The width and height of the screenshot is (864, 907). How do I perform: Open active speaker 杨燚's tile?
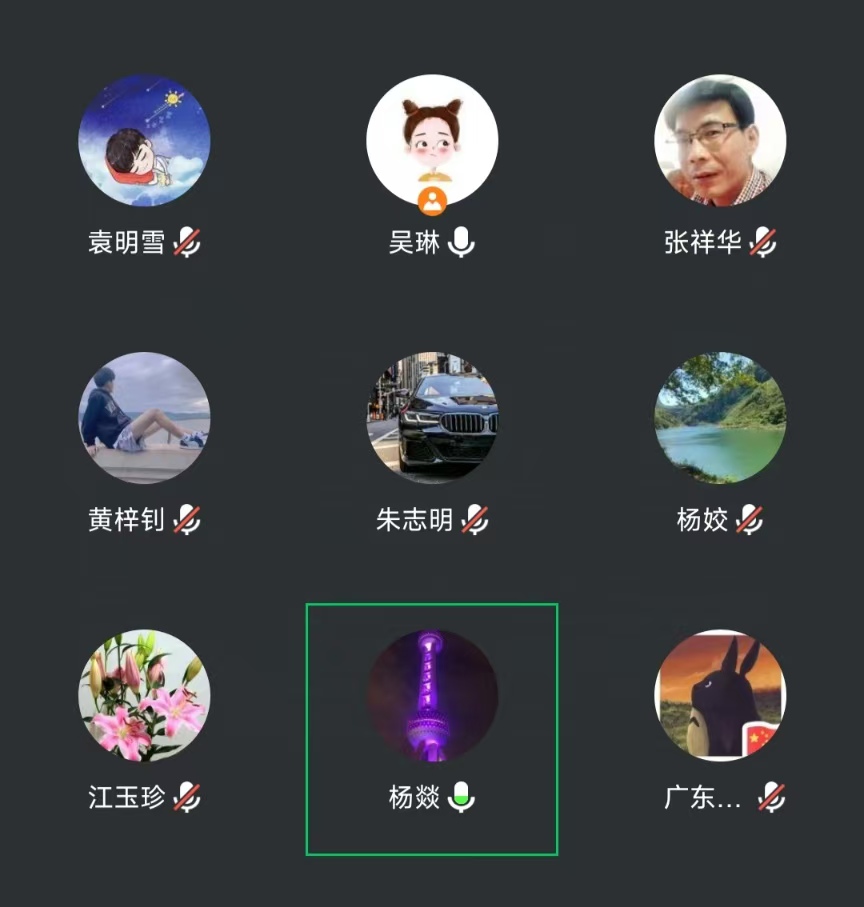click(432, 696)
